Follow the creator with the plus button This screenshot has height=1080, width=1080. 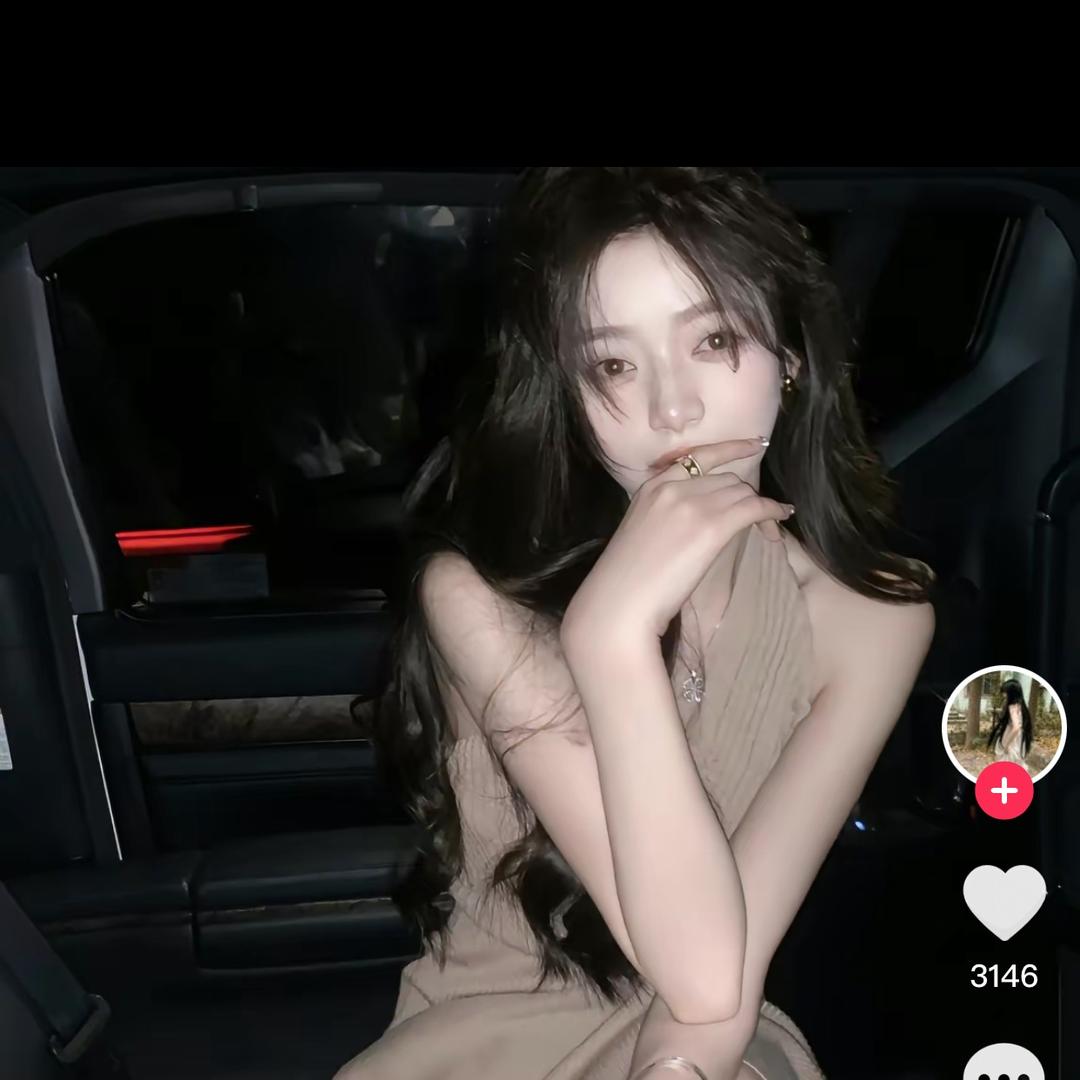(x=1004, y=791)
